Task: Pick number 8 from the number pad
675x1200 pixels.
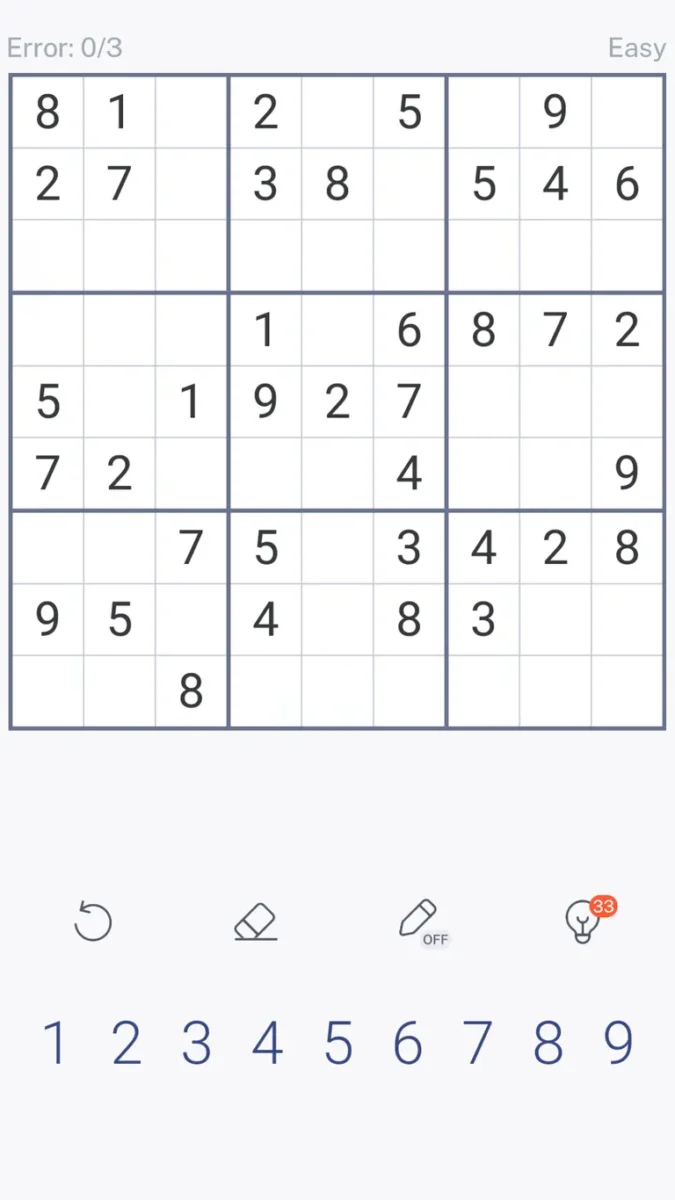Action: coord(548,1043)
